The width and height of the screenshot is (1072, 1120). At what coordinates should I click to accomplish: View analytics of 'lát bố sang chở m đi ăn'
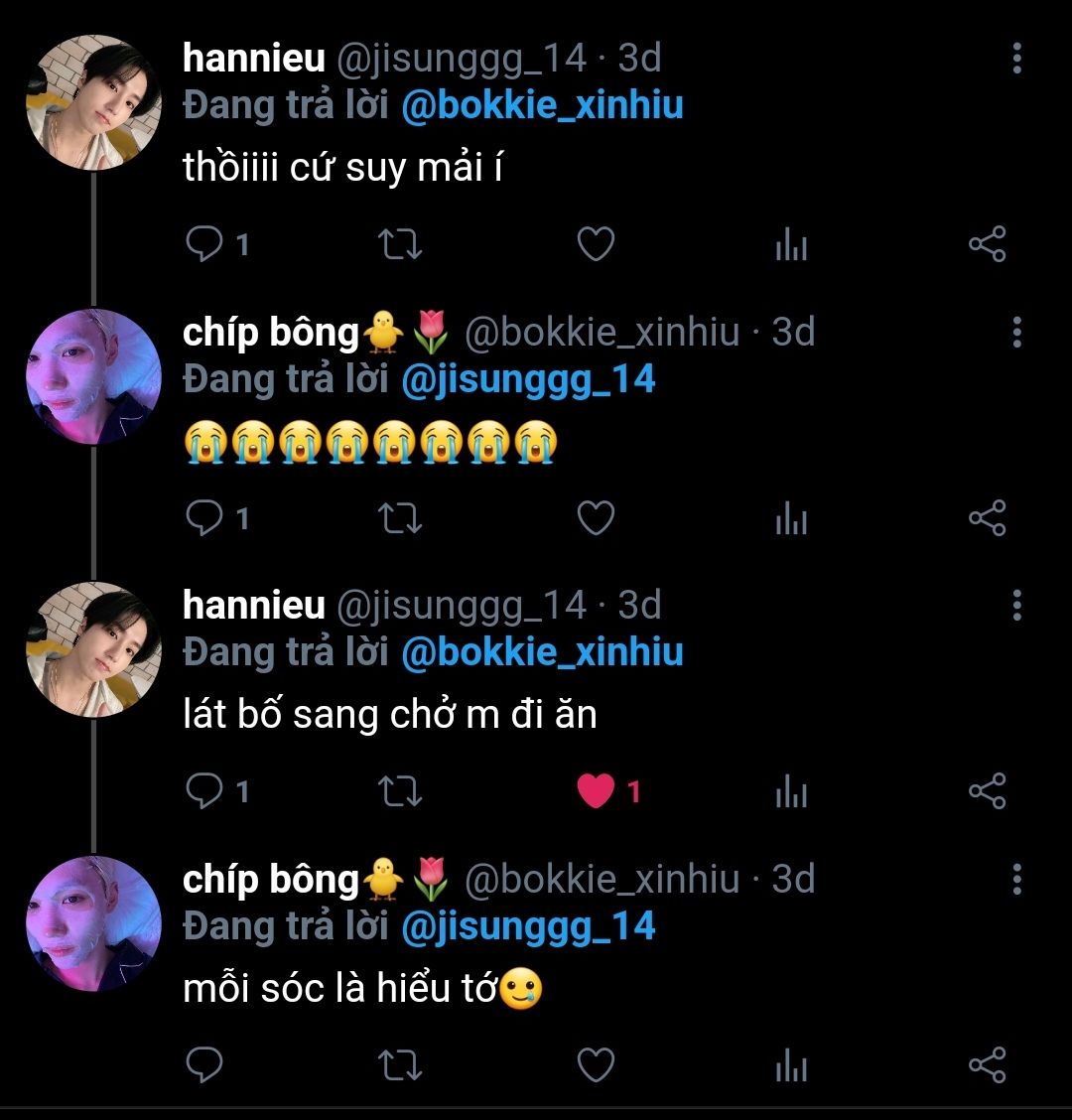coord(791,791)
